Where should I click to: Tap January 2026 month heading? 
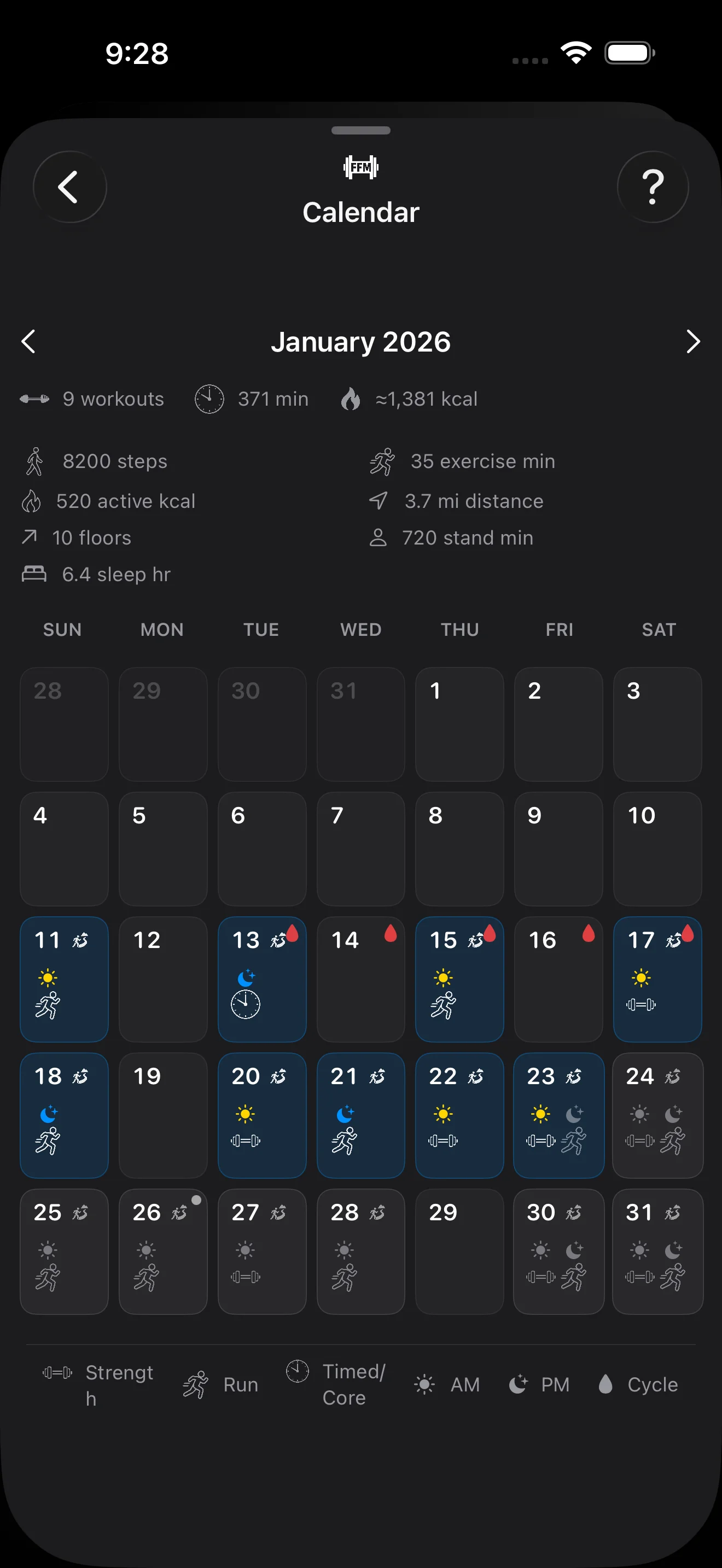(x=361, y=342)
